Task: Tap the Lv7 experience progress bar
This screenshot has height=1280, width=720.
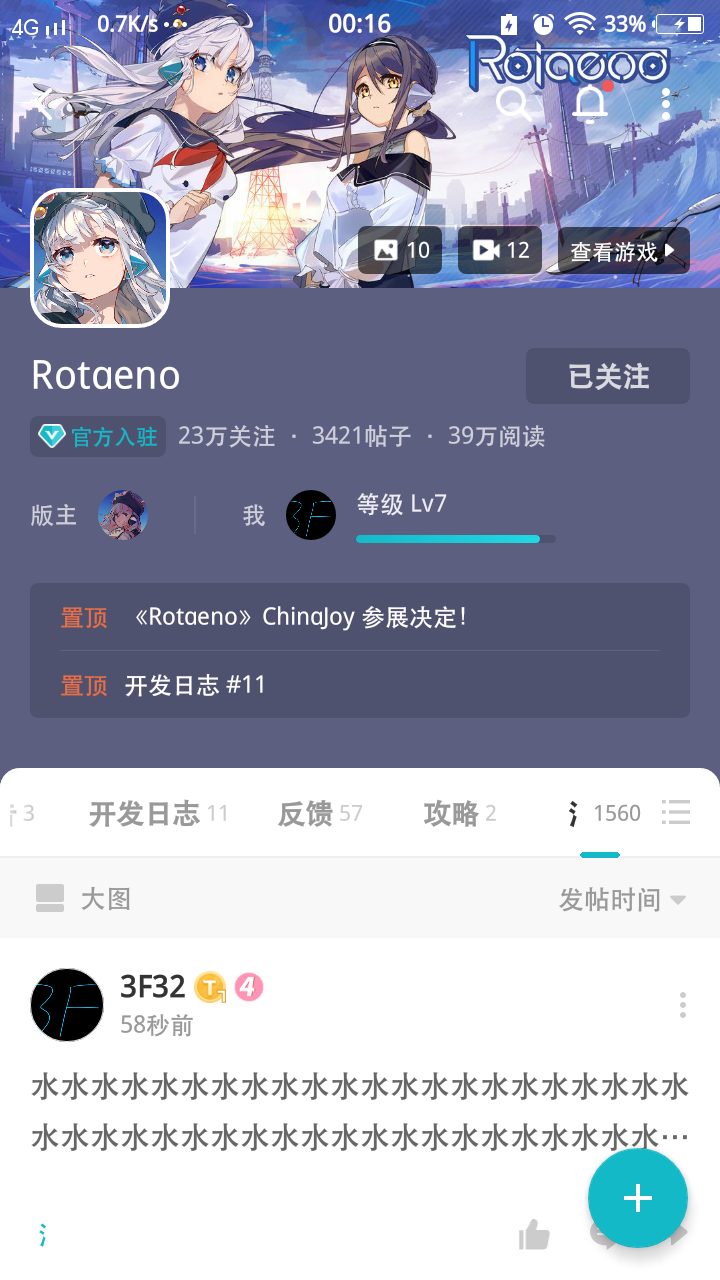Action: (x=454, y=538)
